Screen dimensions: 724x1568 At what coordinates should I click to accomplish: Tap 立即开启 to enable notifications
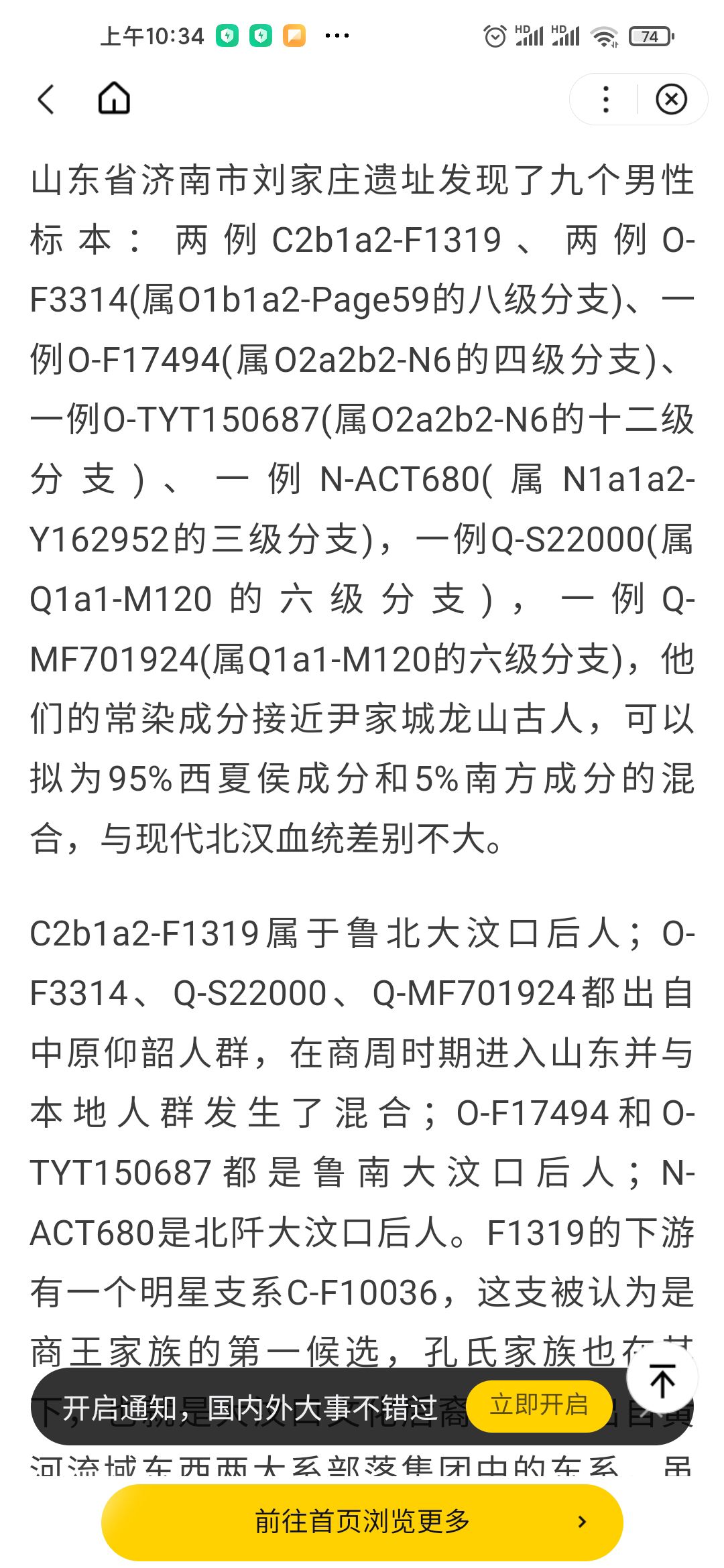point(539,1405)
